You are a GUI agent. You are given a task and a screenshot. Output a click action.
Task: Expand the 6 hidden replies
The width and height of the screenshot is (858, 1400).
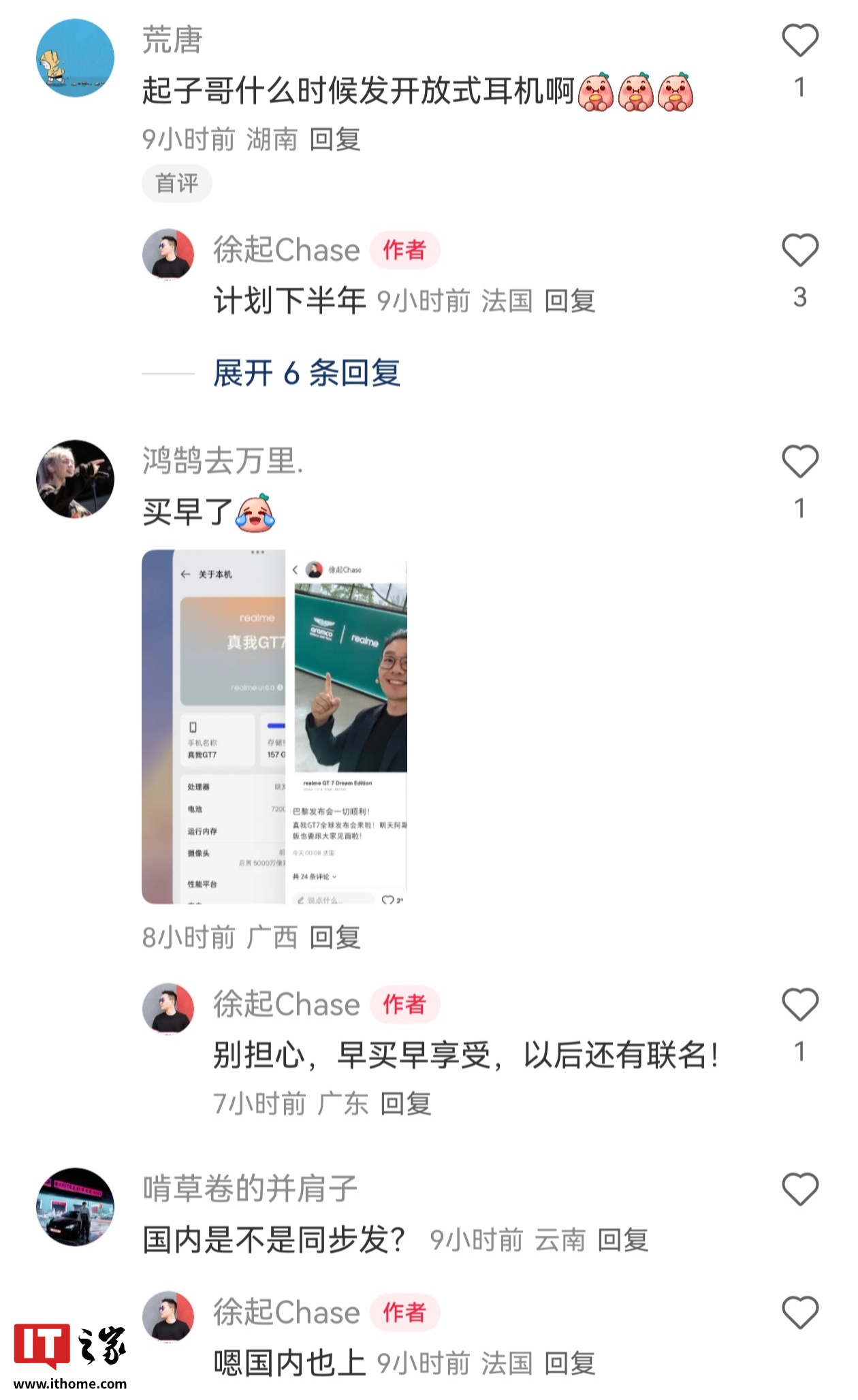pyautogui.click(x=306, y=373)
